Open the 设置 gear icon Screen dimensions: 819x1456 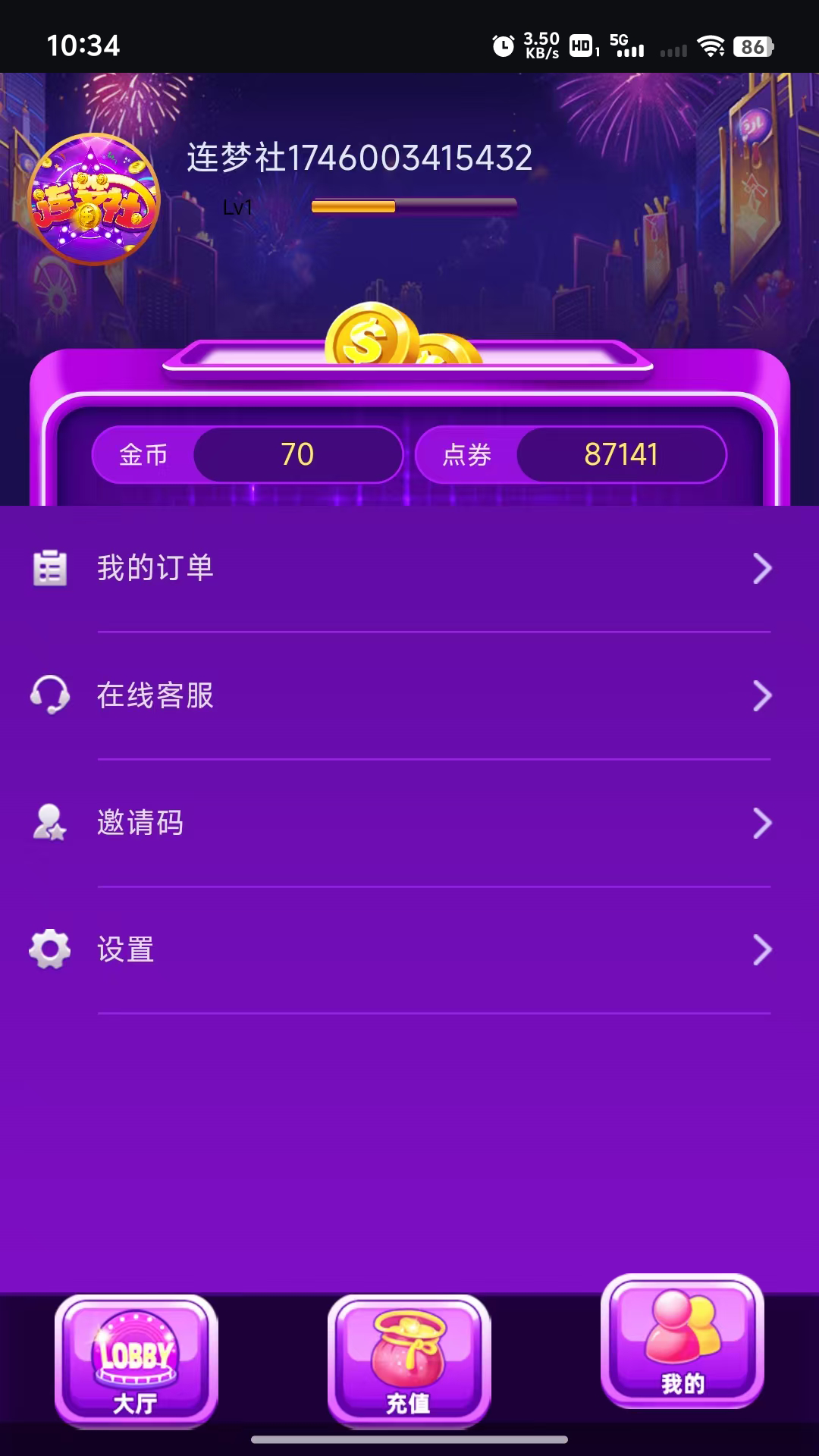click(x=49, y=949)
